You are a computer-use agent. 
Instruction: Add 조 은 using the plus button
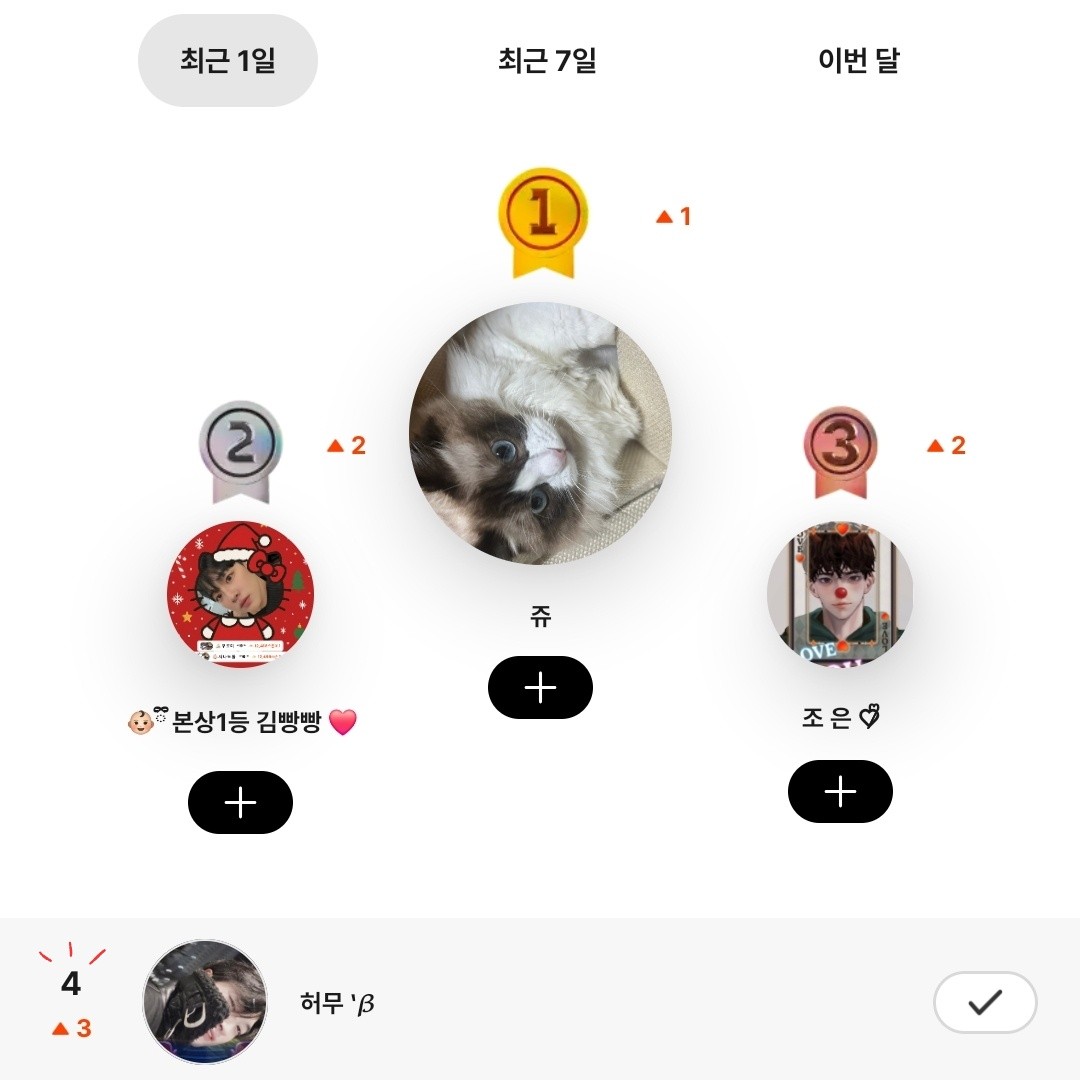(840, 791)
